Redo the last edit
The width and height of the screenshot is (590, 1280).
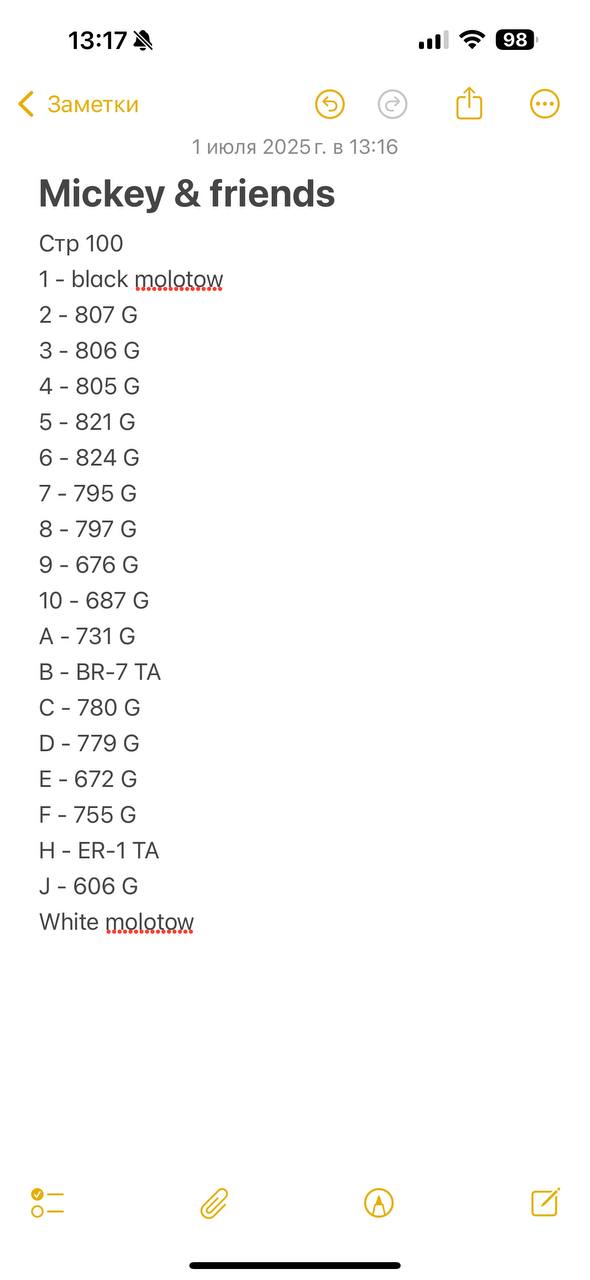tap(393, 104)
